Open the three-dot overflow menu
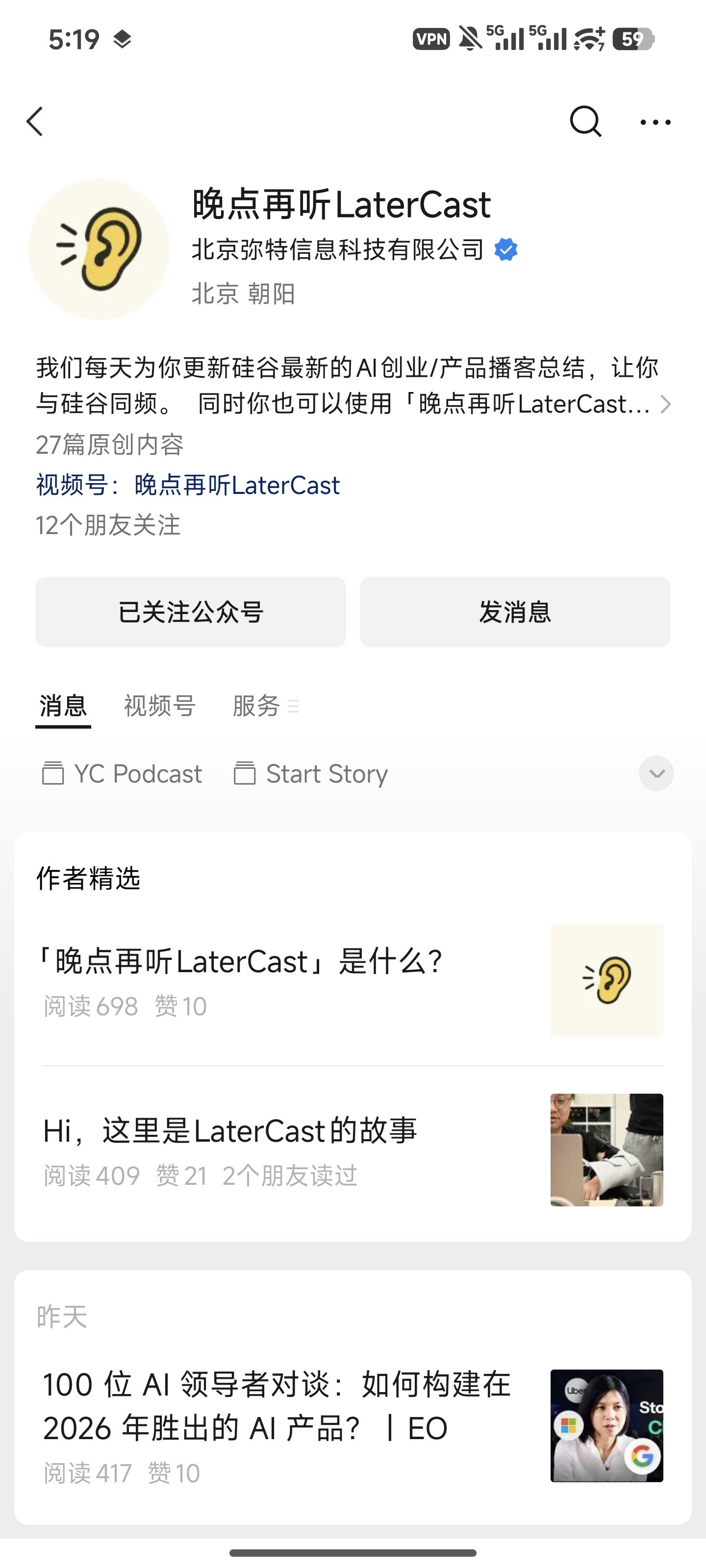This screenshot has width=706, height=1568. pos(656,122)
